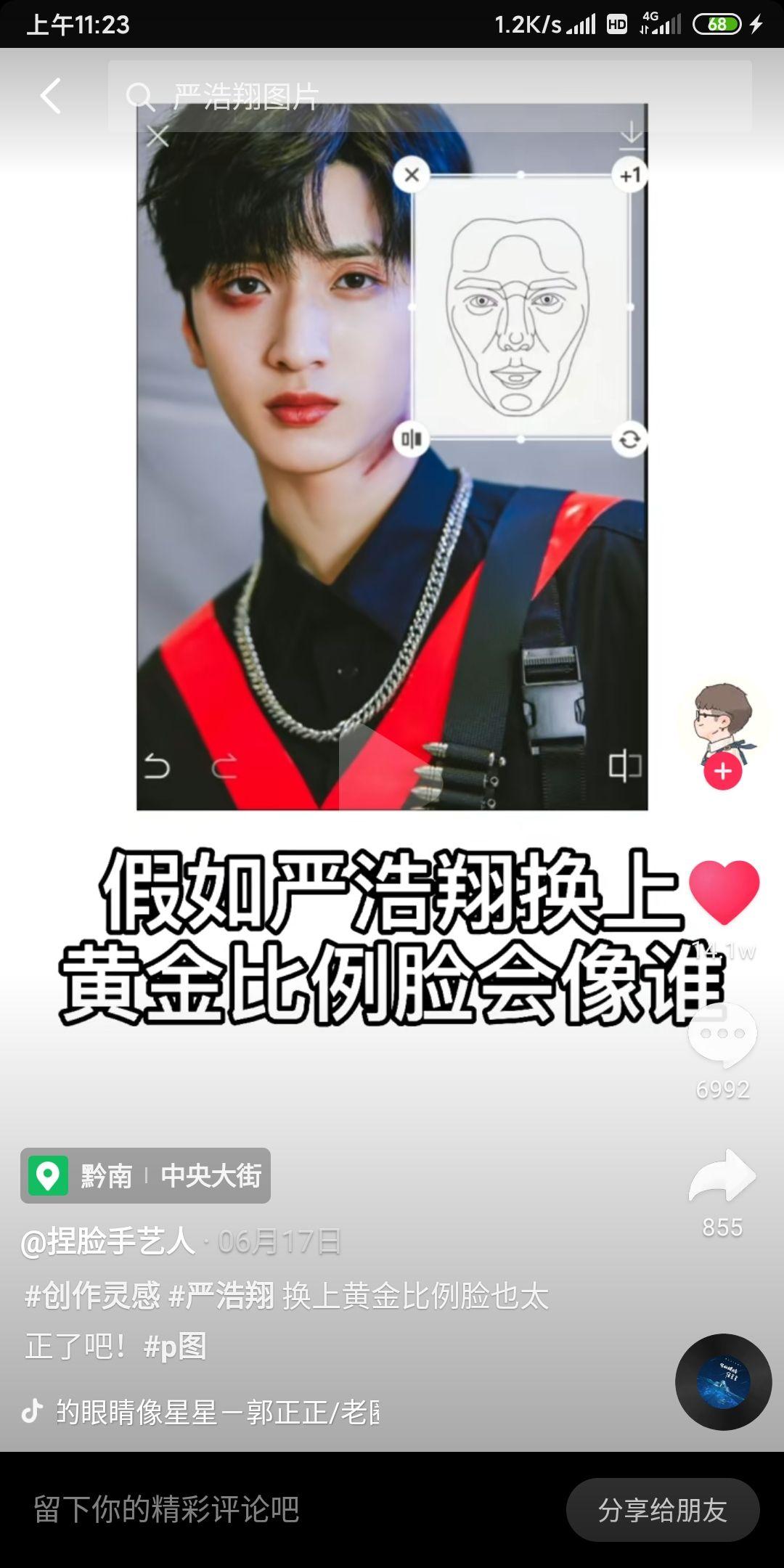Open the search box reading 严浩翔图片

[x=428, y=96]
